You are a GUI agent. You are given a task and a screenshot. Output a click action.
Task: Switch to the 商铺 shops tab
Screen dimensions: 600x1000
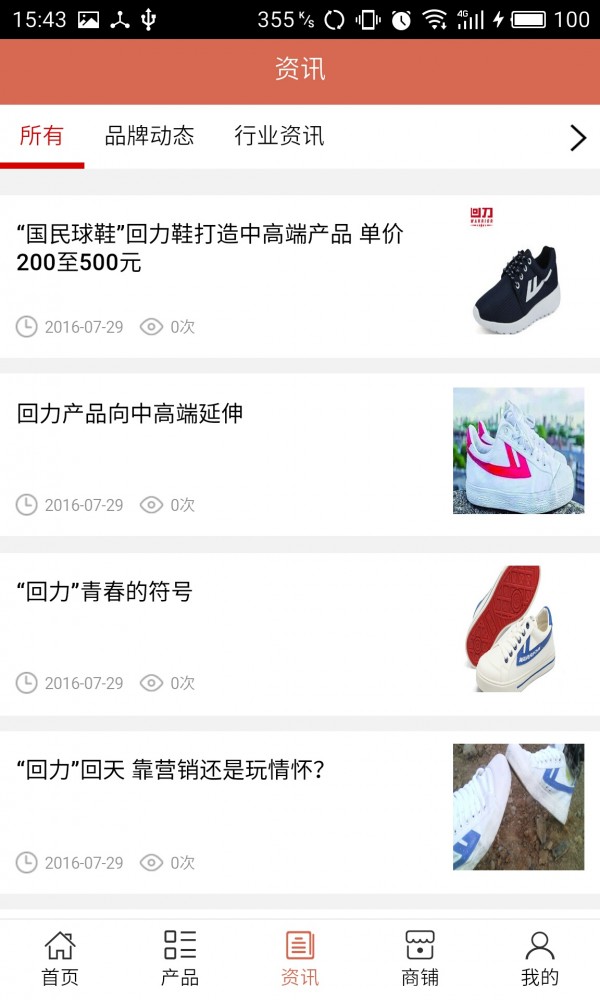click(x=420, y=958)
